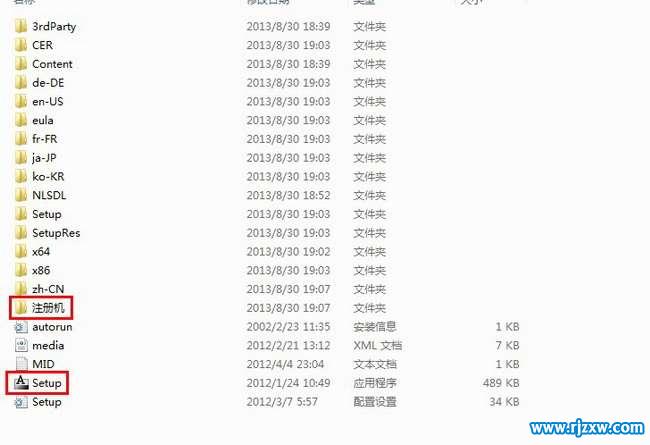The height and width of the screenshot is (445, 650).
Task: Select the MID text document
Action: point(43,364)
